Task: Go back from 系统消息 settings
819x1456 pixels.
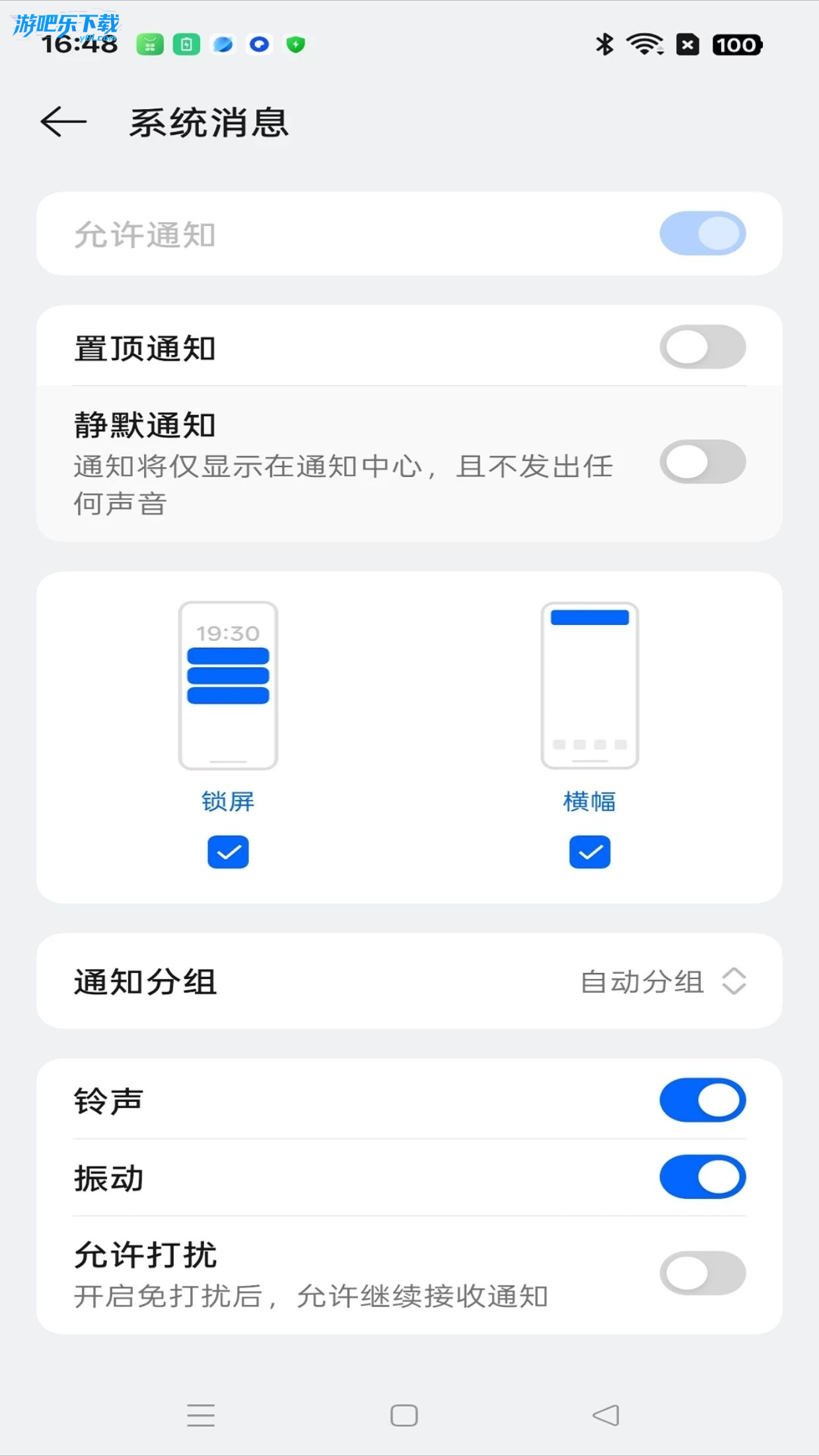Action: tap(63, 122)
